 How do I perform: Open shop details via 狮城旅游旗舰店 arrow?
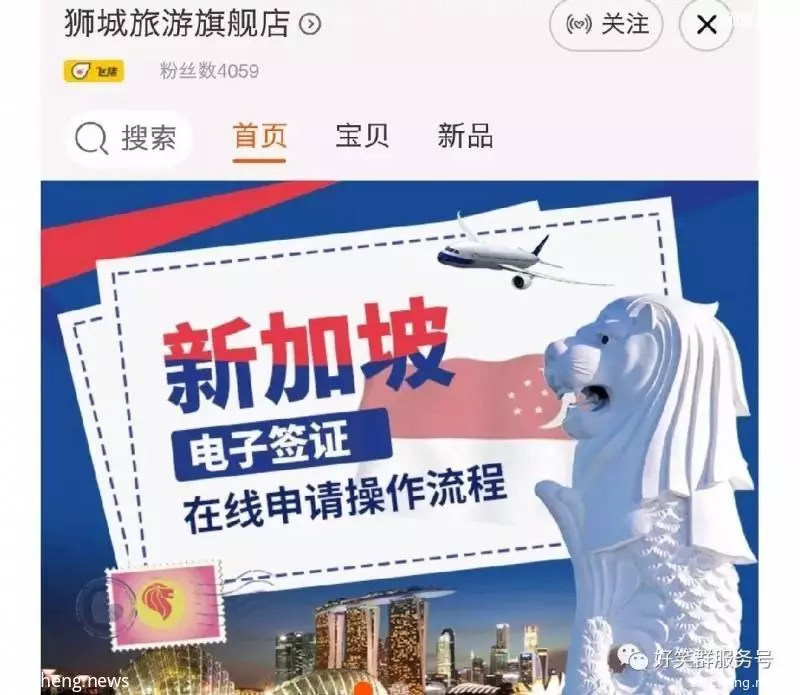coord(310,24)
